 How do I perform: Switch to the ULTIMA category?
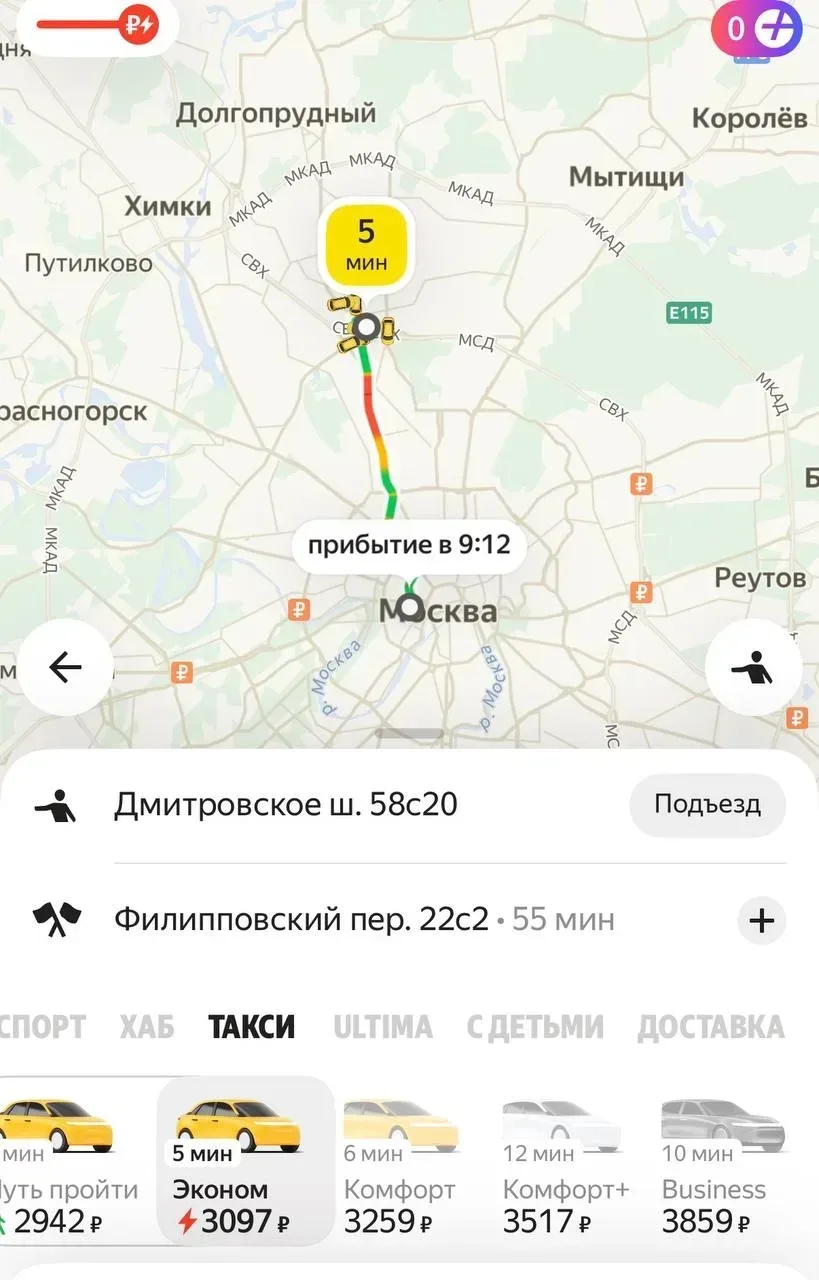382,1027
